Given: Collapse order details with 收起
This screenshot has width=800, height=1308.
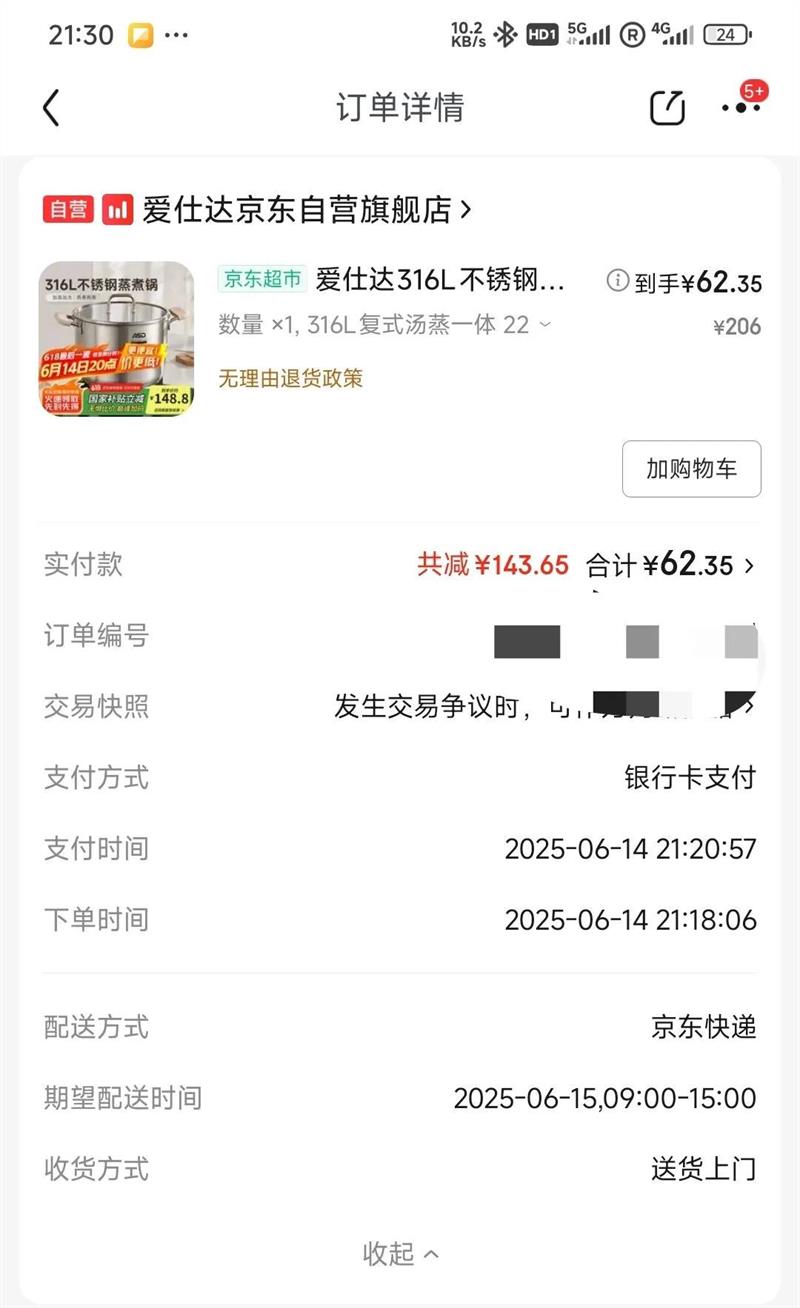Looking at the screenshot, I should coord(400,1253).
